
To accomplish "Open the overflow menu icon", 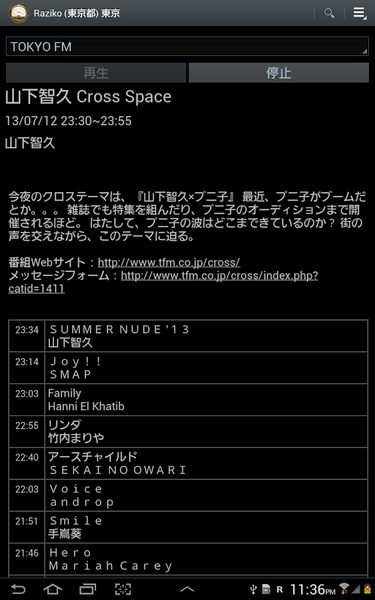I will [359, 13].
